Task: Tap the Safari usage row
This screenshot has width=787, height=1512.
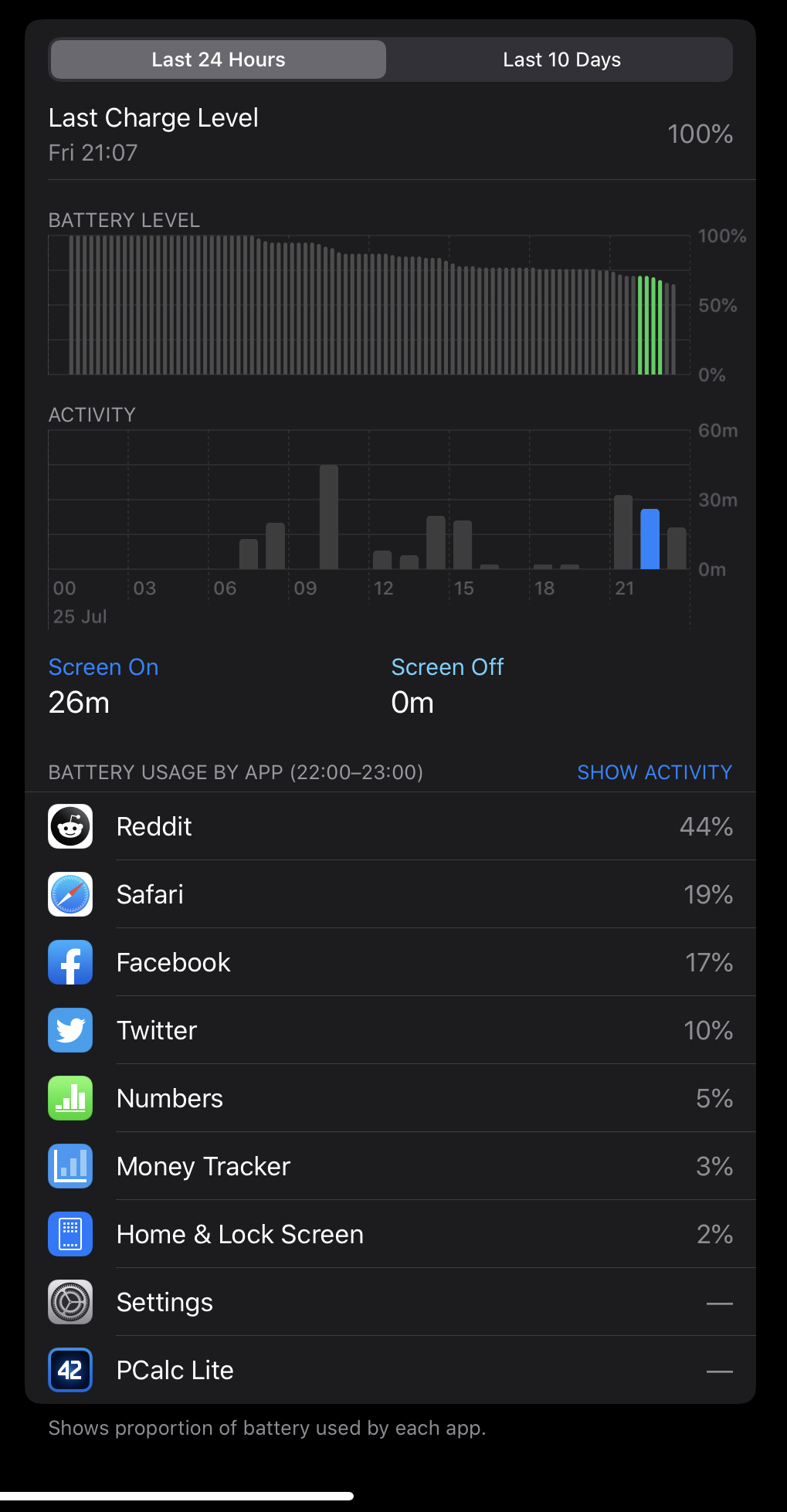Action: [x=390, y=894]
